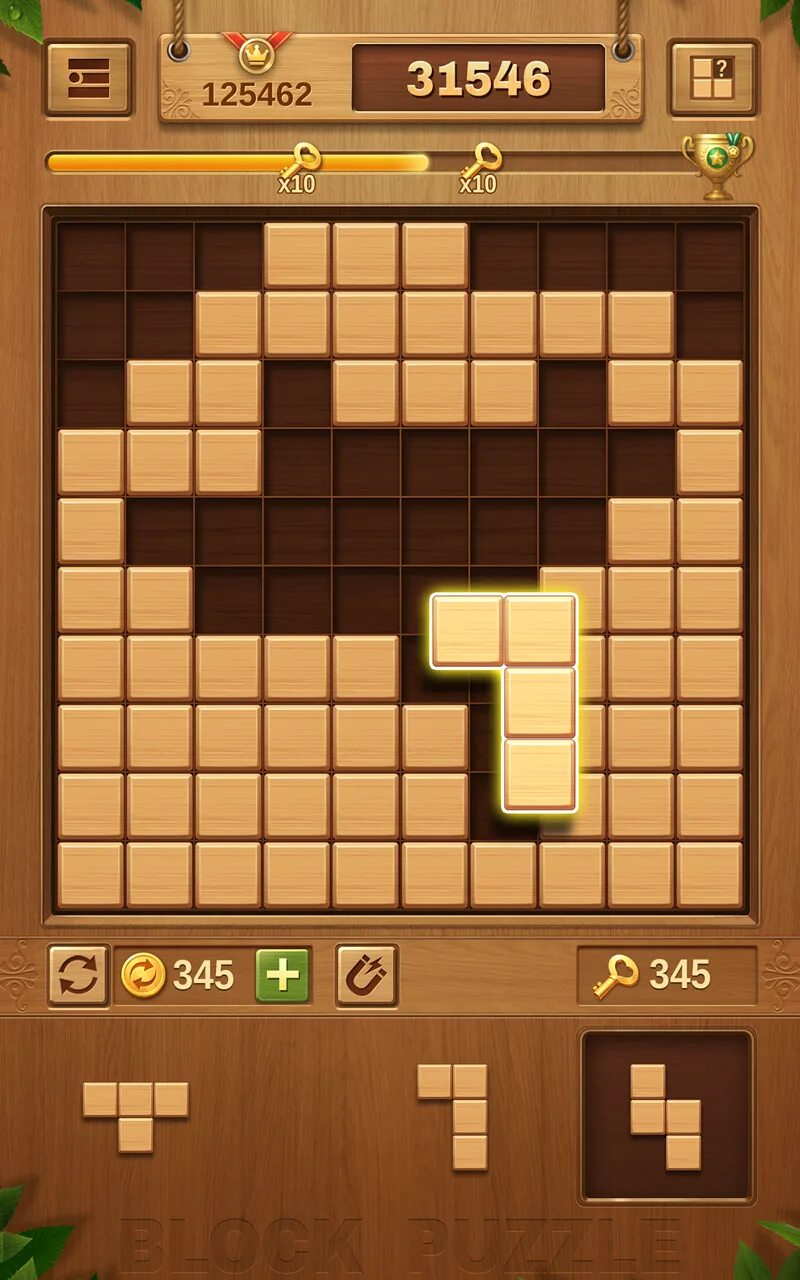Tap the refresh blocks button
800x1280 pixels.
pyautogui.click(x=78, y=975)
